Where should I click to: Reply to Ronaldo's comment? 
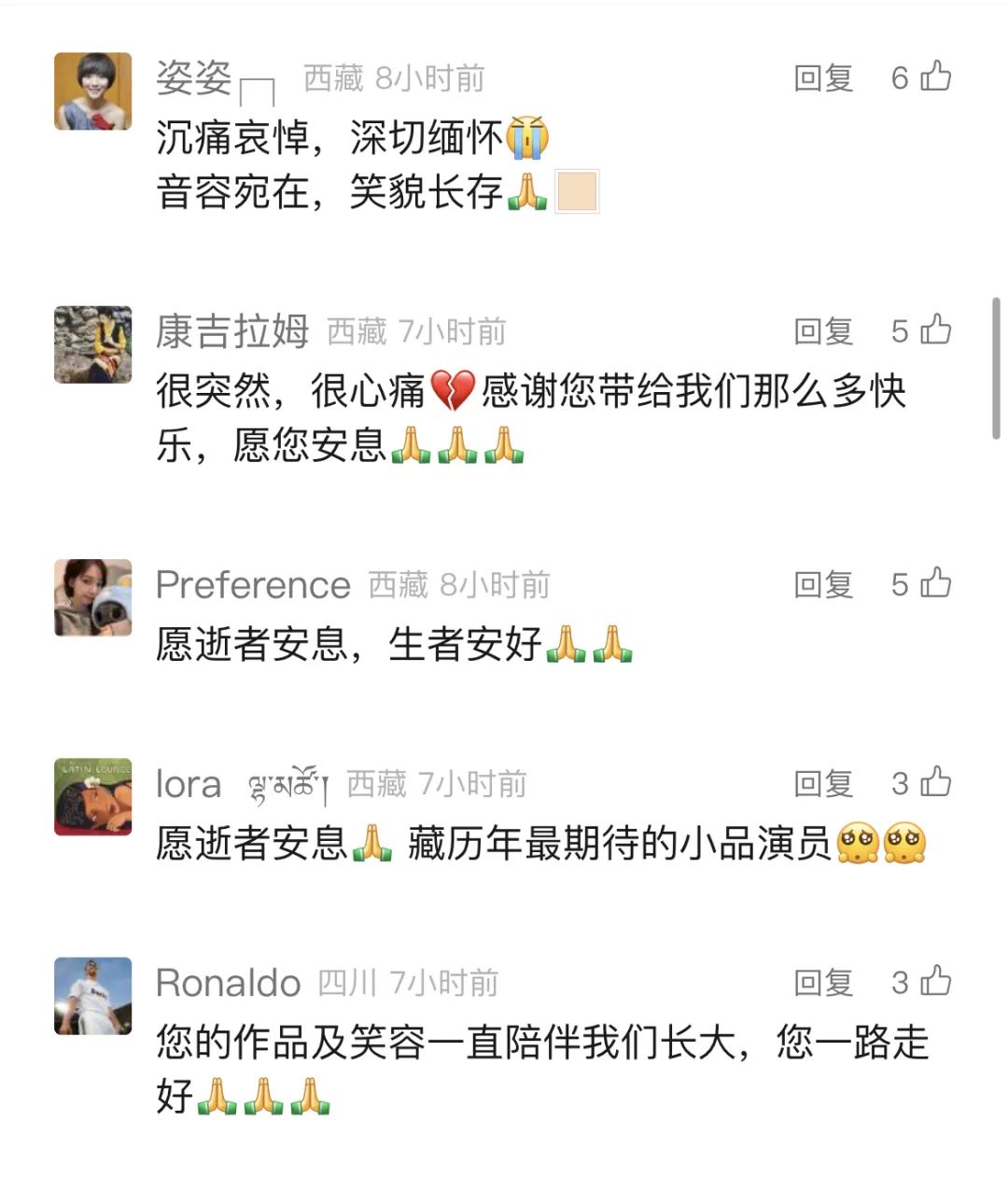click(823, 983)
